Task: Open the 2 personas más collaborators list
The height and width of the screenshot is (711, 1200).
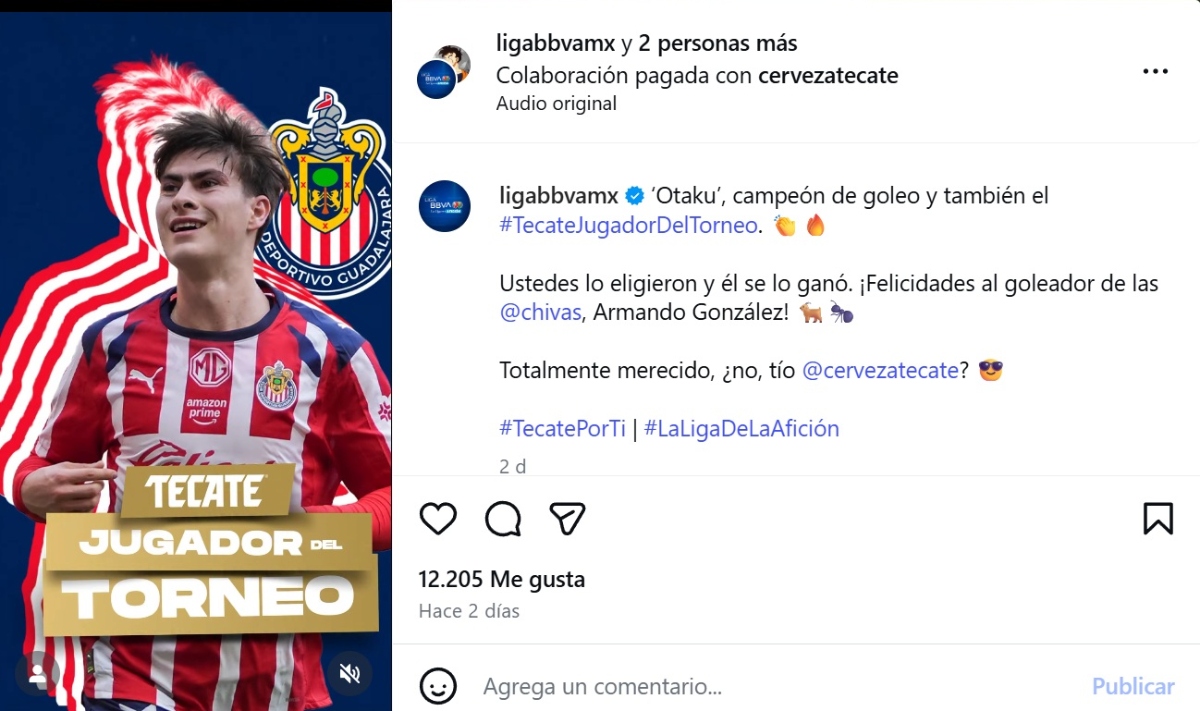Action: (718, 44)
